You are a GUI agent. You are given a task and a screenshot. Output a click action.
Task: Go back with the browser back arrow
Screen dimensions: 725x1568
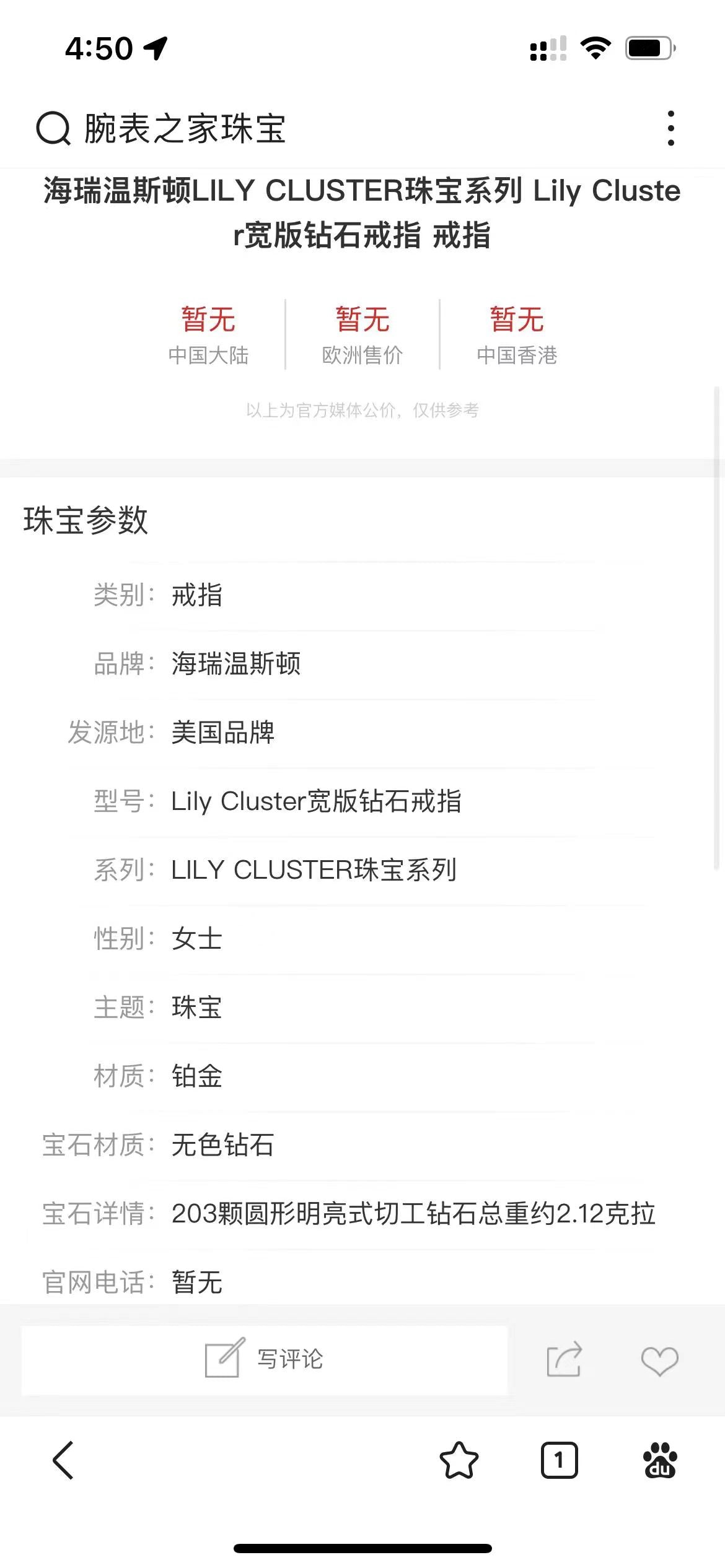click(x=63, y=1460)
